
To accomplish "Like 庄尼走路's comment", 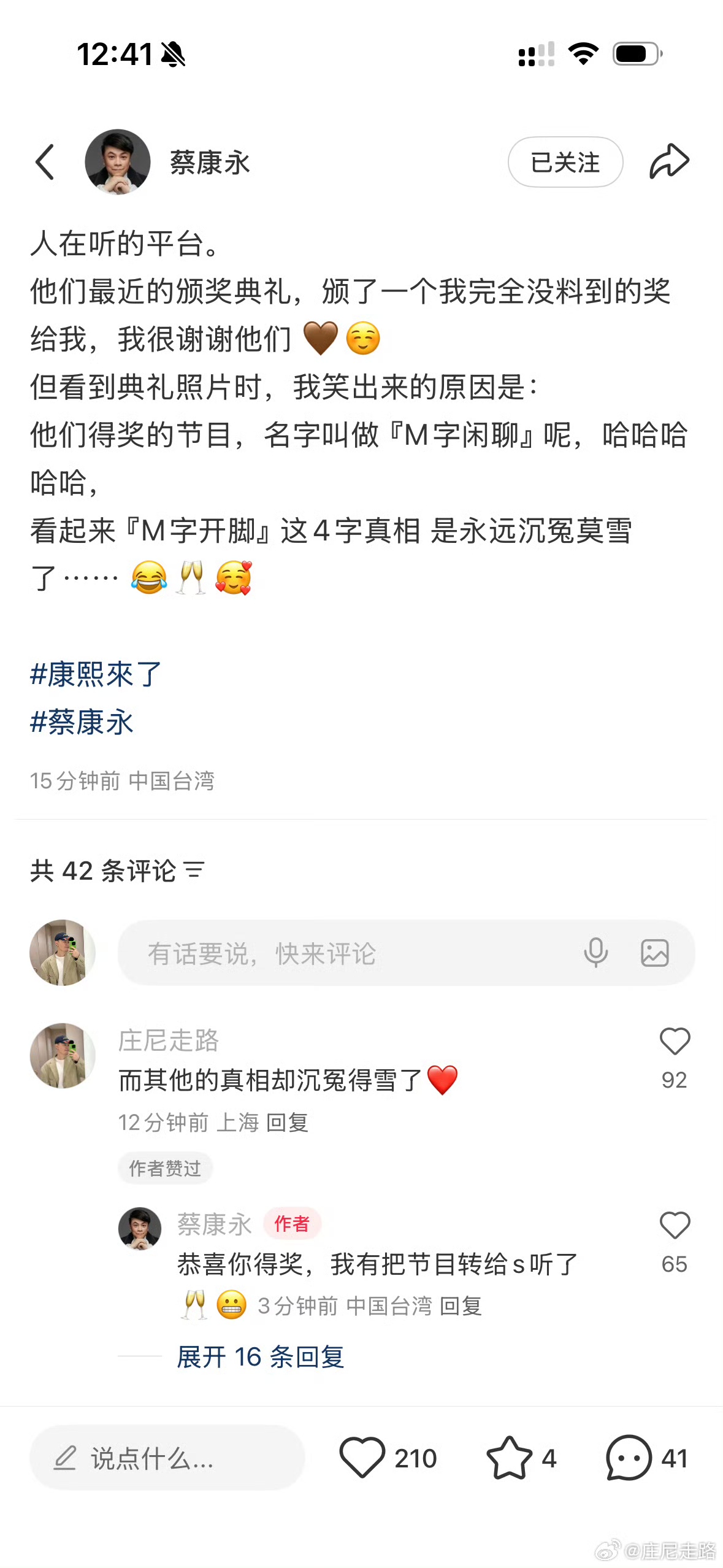I will click(675, 1042).
